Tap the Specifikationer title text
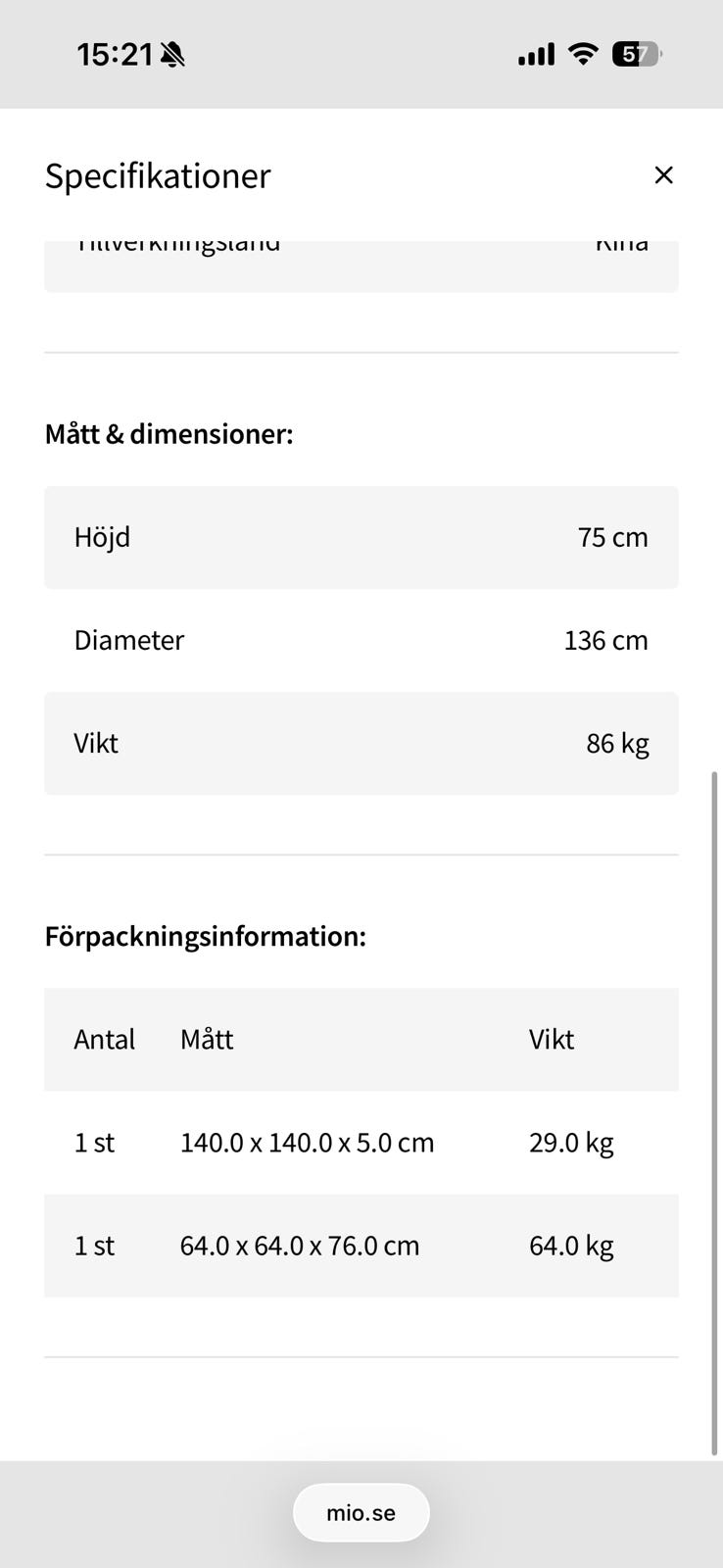The width and height of the screenshot is (723, 1568). tap(158, 174)
